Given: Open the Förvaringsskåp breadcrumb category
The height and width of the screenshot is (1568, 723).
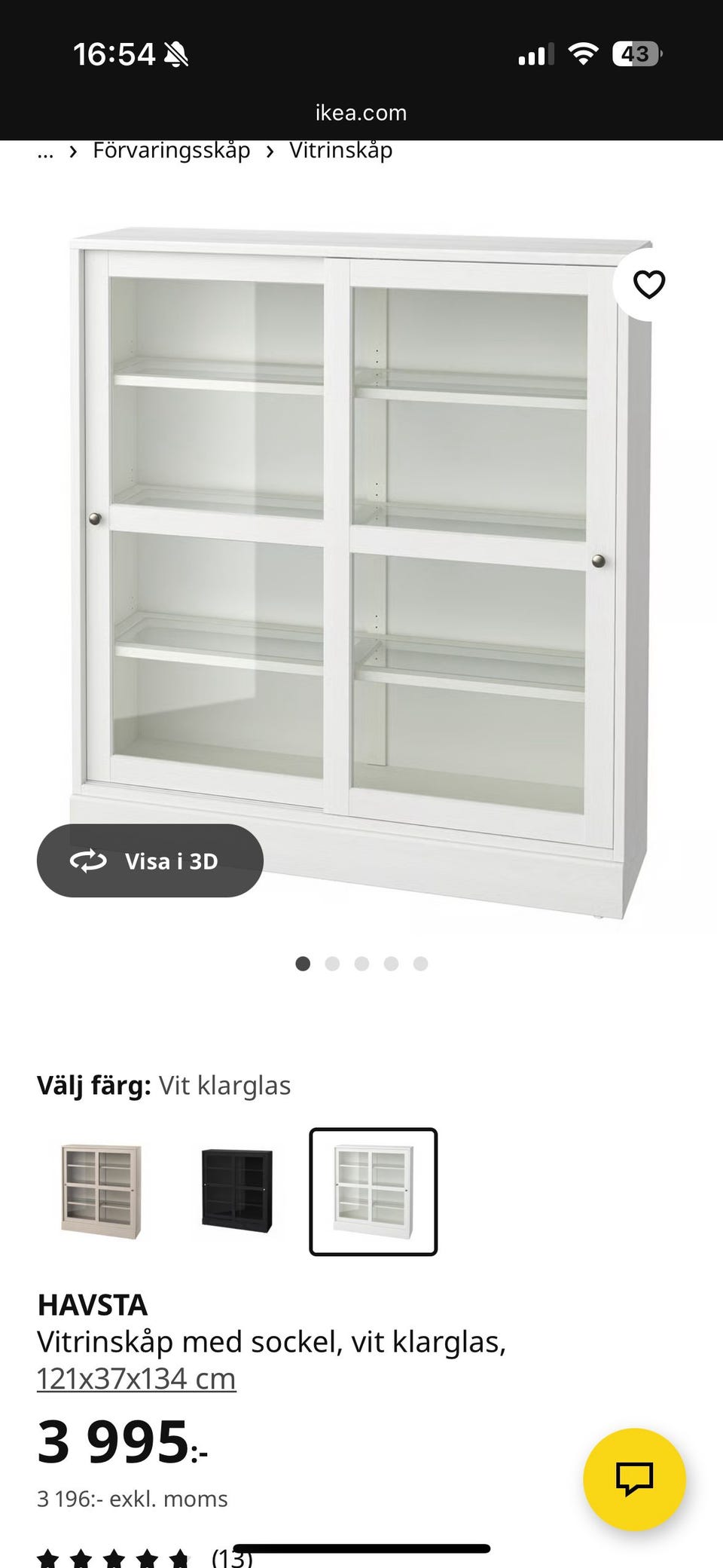Looking at the screenshot, I should coord(172,150).
